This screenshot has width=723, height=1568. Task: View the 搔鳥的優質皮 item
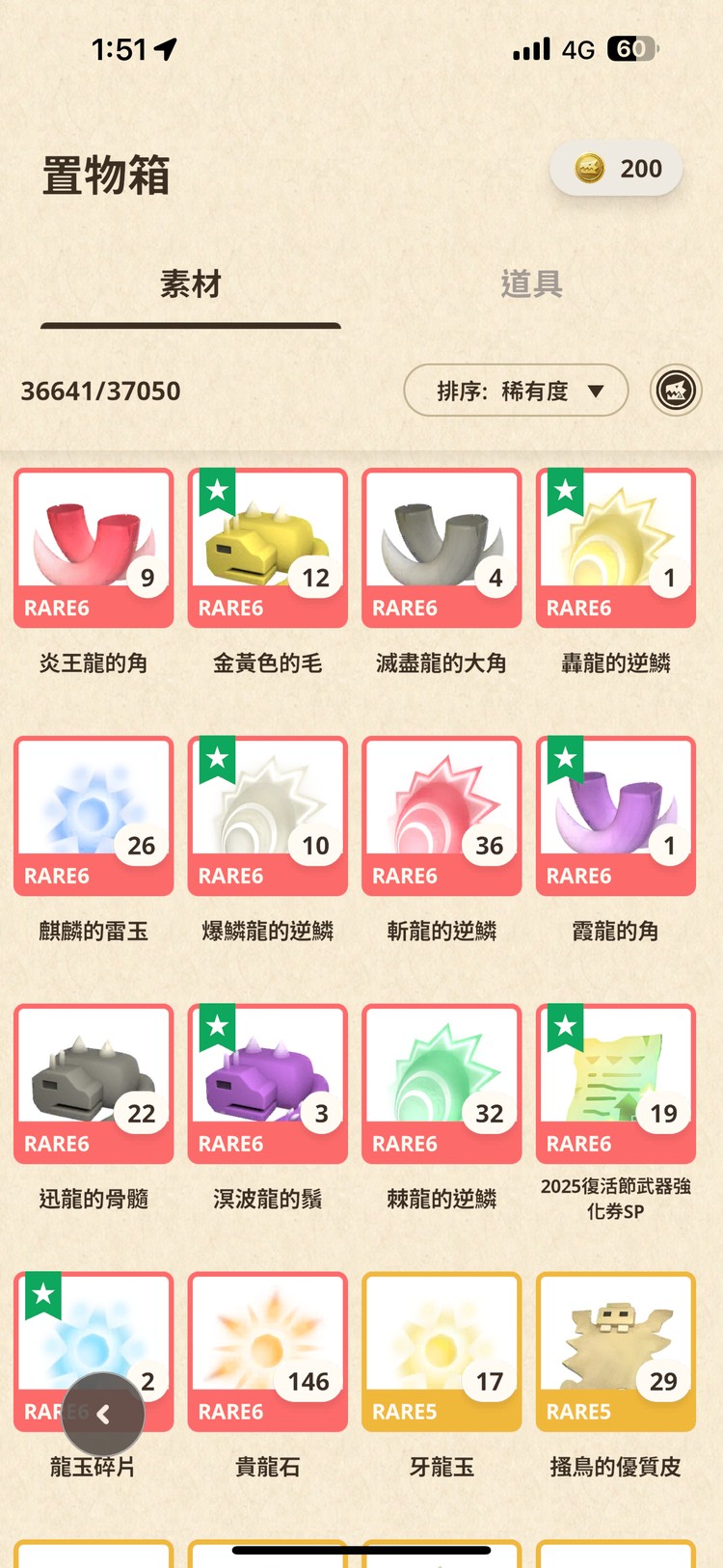[615, 1352]
